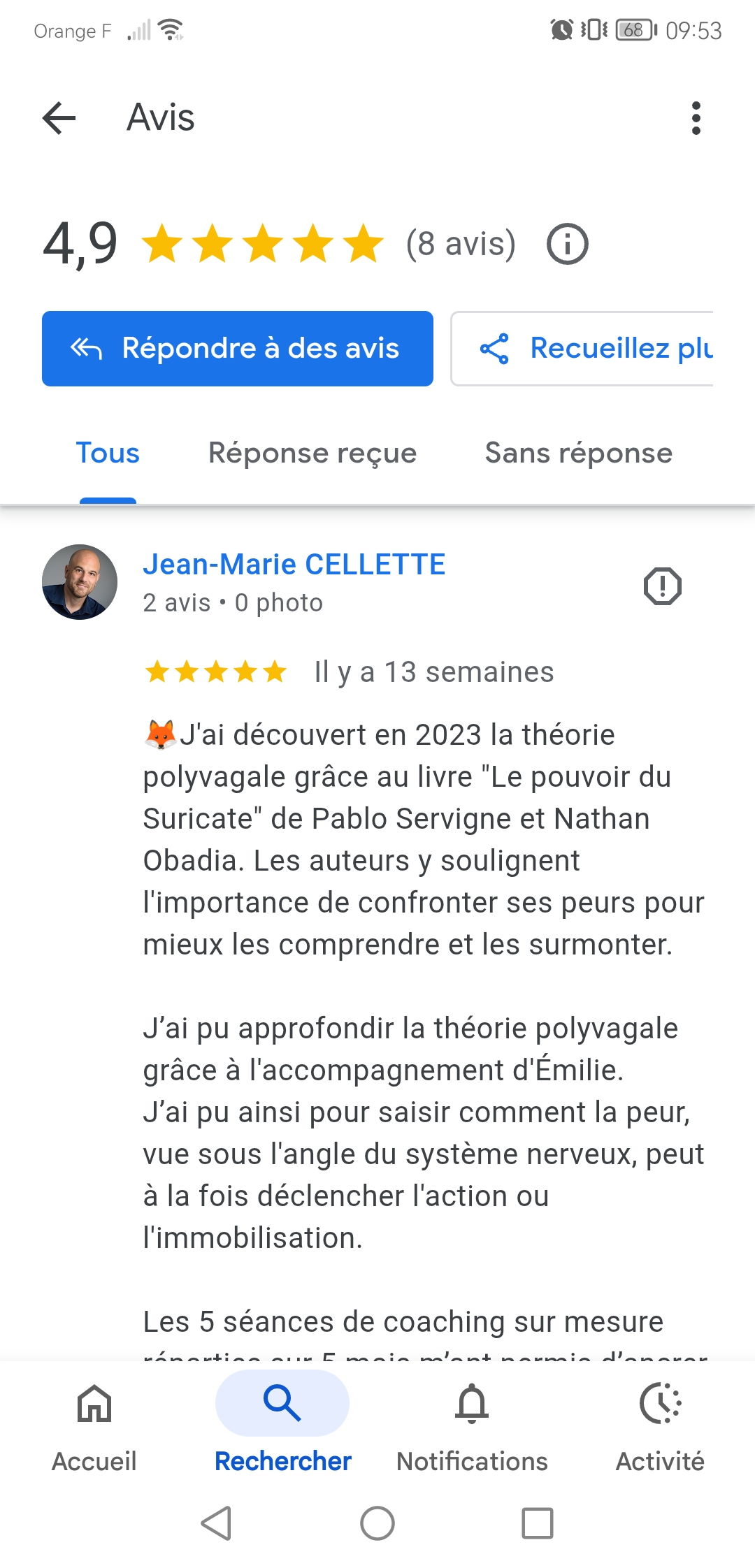
Task: Open the Notifications tab
Action: point(472,1425)
